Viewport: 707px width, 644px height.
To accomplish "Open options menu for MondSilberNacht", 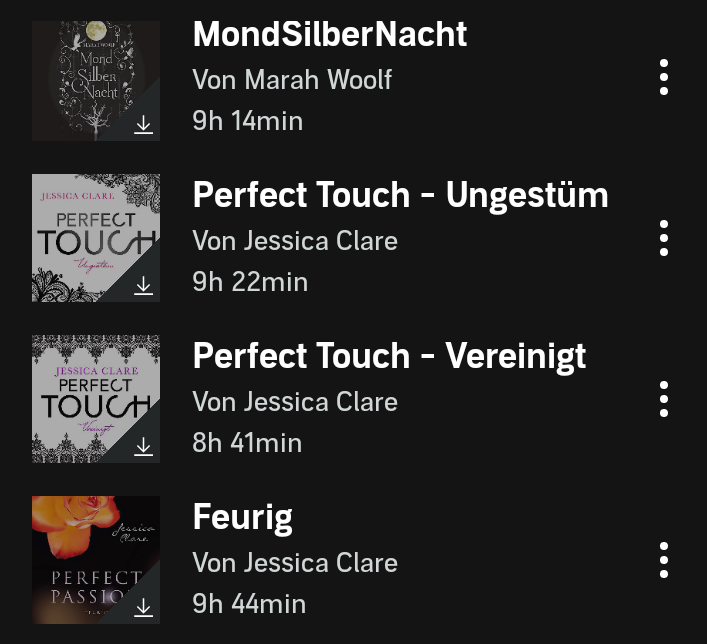I will pos(664,77).
